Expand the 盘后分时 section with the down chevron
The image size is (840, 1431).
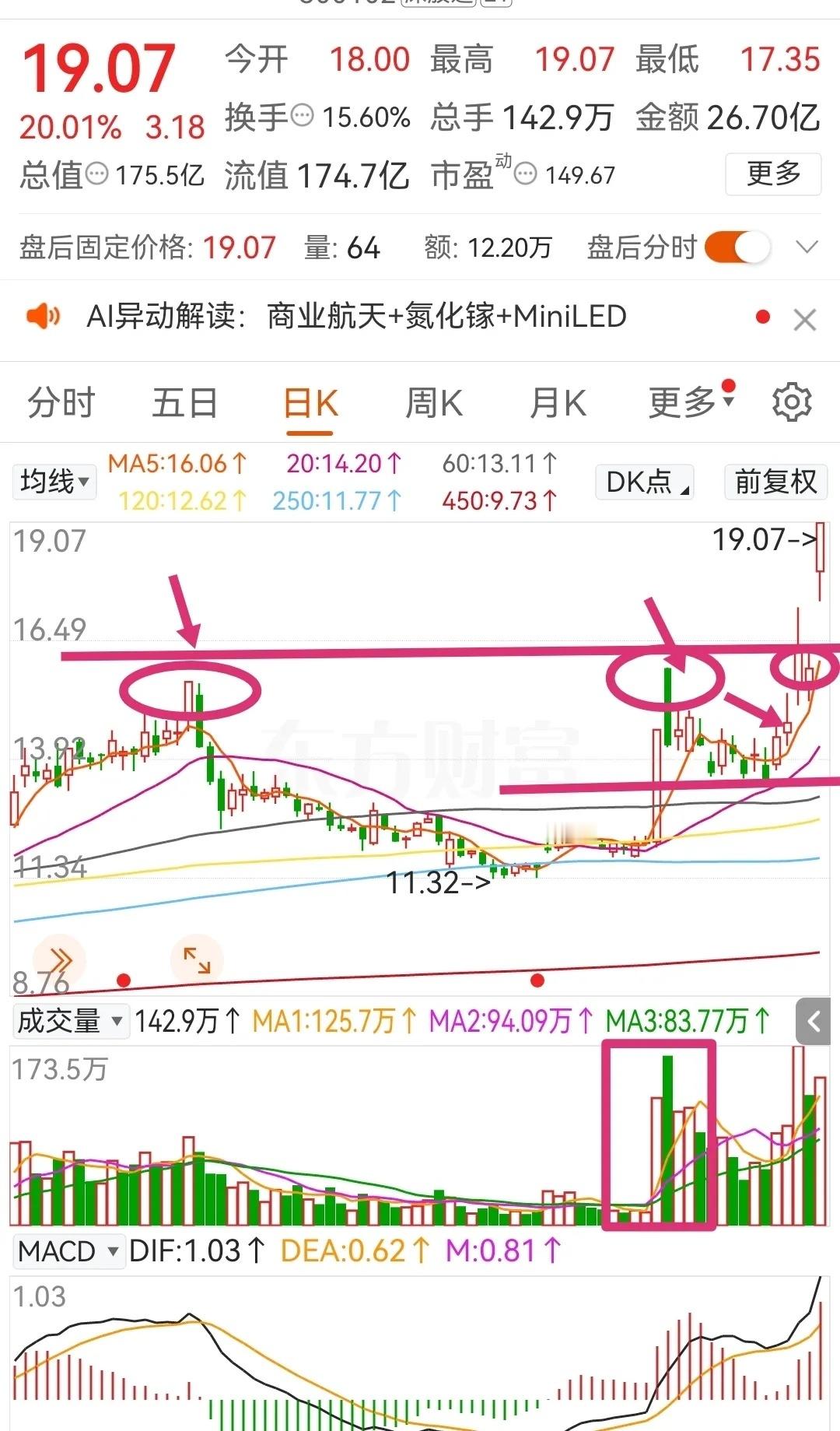pyautogui.click(x=807, y=249)
